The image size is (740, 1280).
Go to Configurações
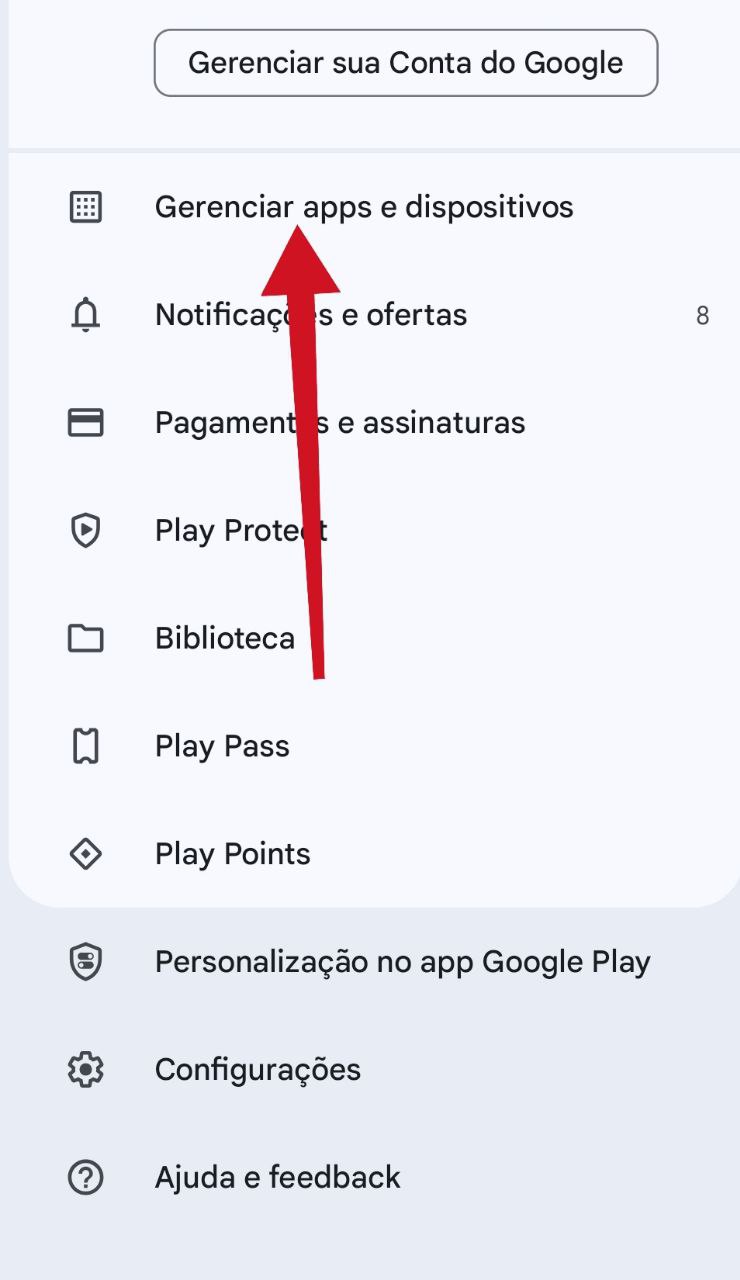(x=257, y=1070)
